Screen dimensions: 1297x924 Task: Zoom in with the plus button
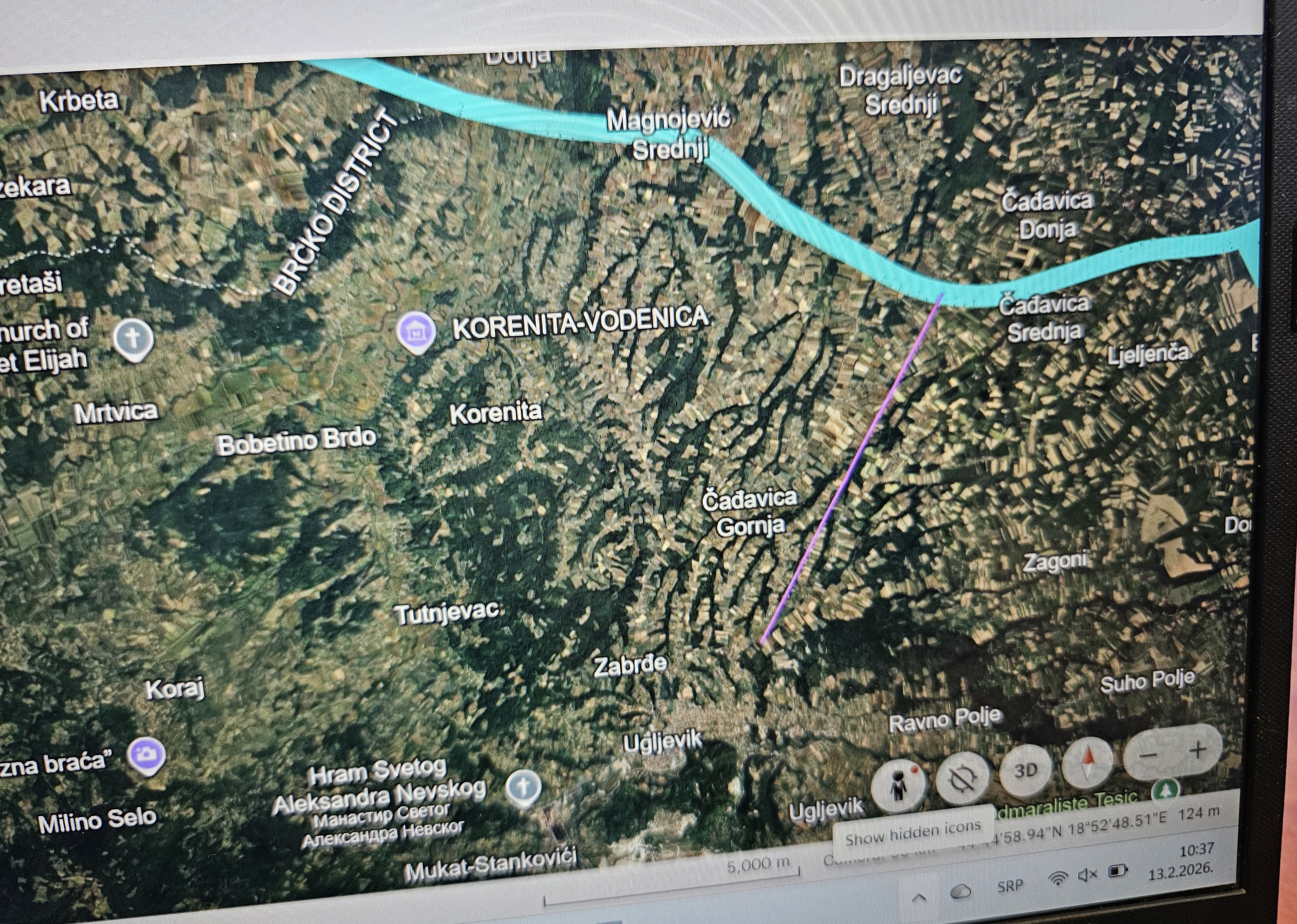(1196, 750)
